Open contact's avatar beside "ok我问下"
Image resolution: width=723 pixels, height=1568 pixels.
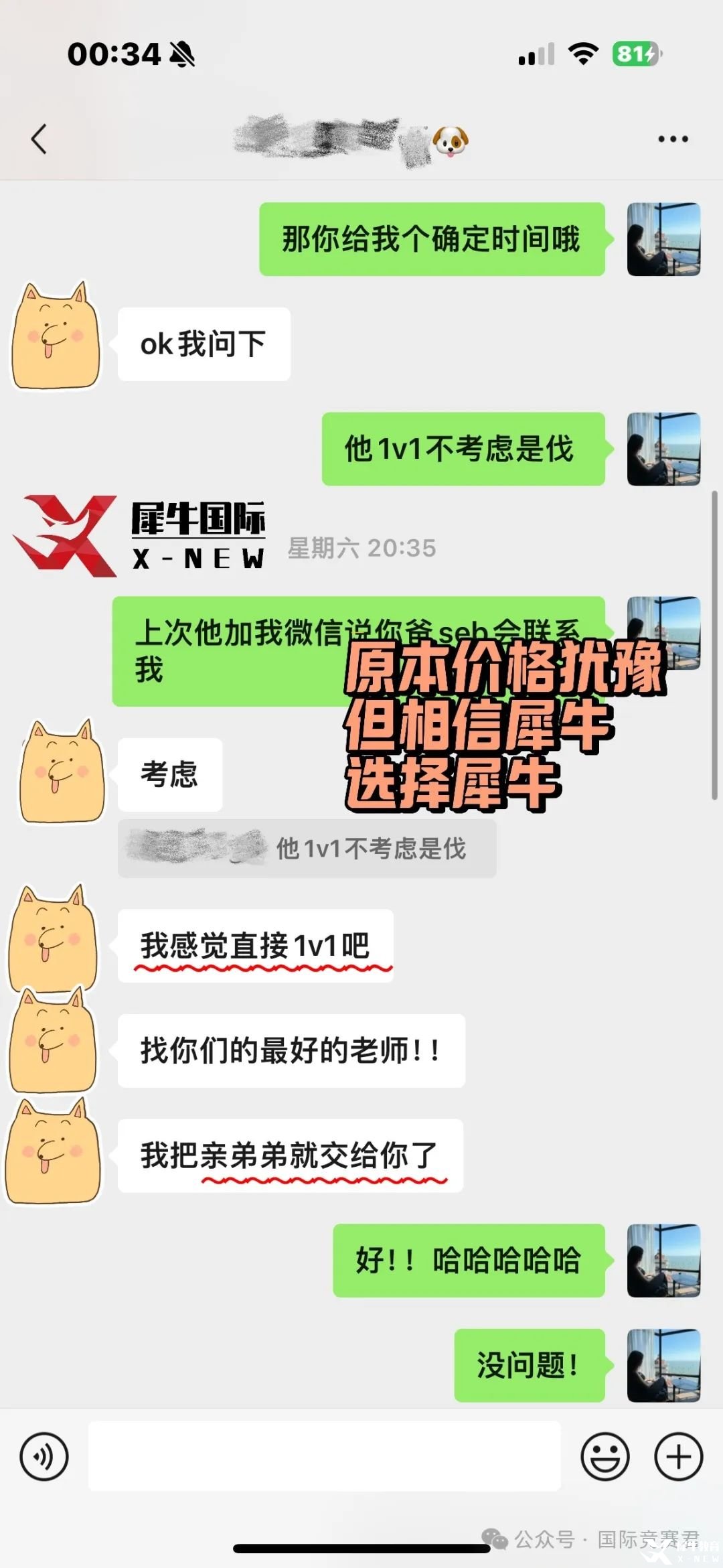56,337
